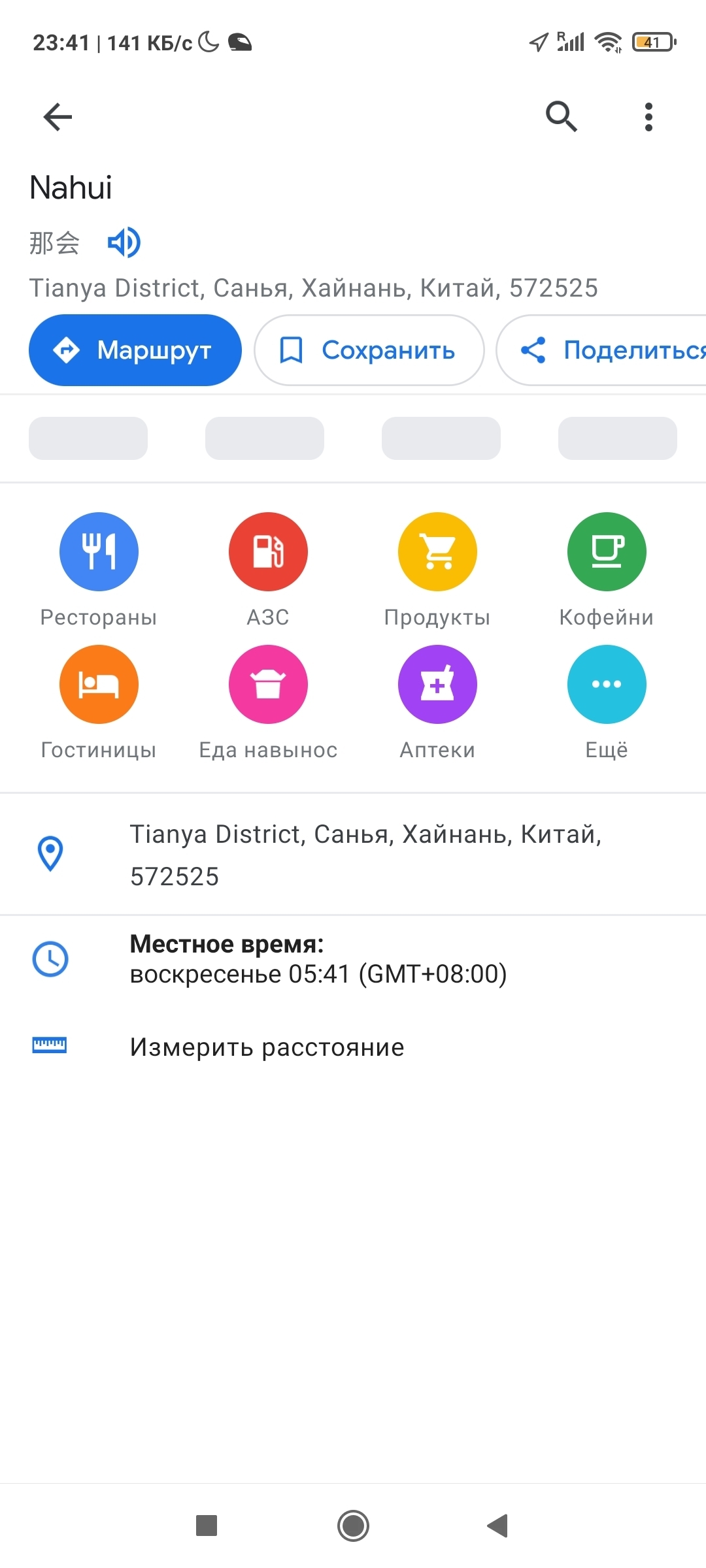Viewport: 706px width, 1568px height.
Task: Show nearby Продукты stores
Action: click(x=437, y=552)
